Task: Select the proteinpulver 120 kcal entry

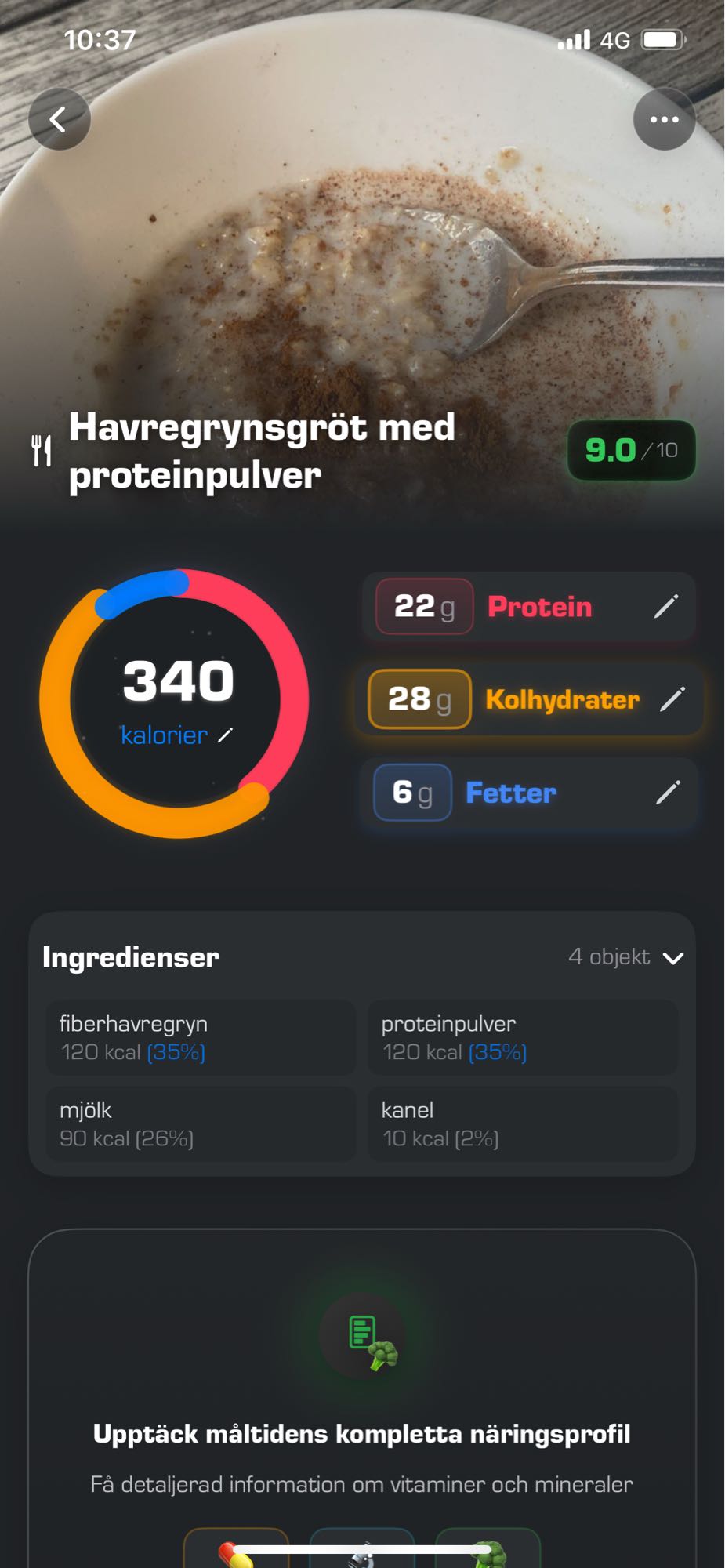Action: point(521,1036)
